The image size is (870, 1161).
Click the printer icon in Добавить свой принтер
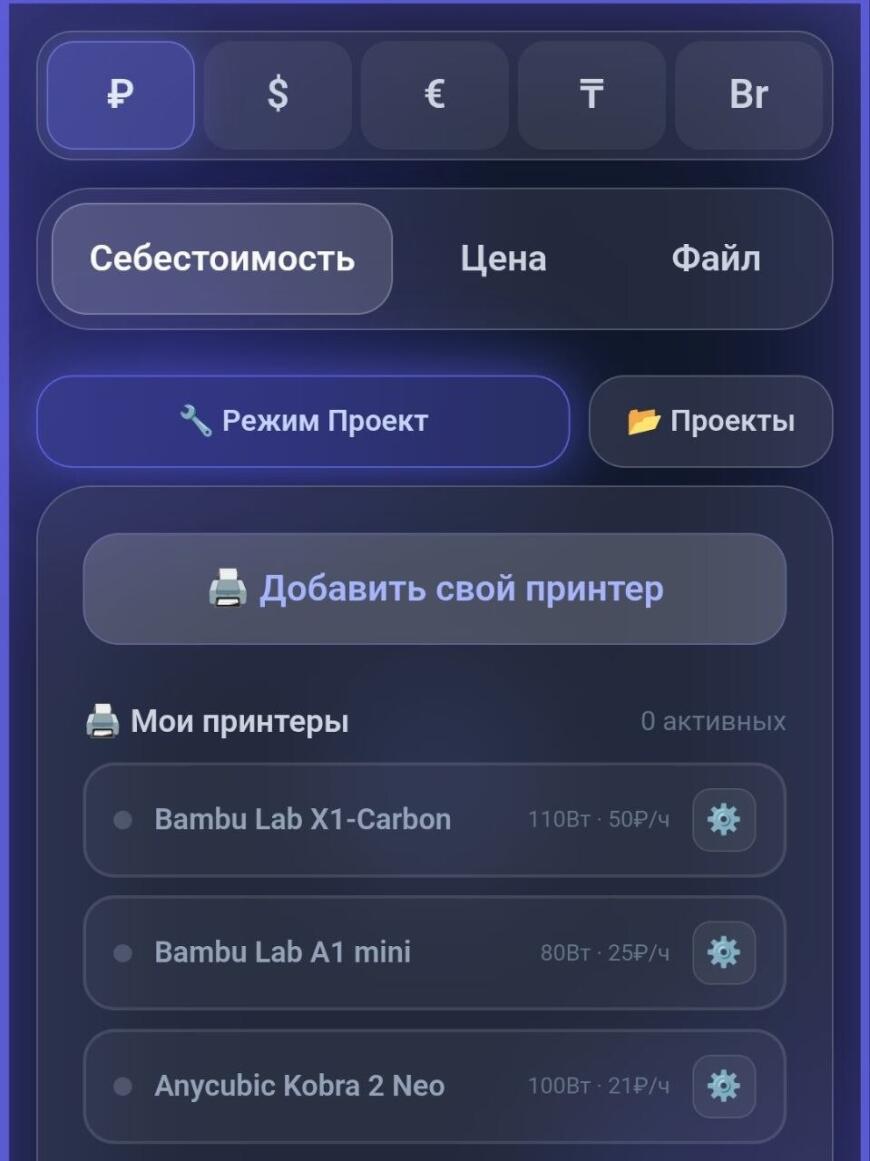(229, 589)
